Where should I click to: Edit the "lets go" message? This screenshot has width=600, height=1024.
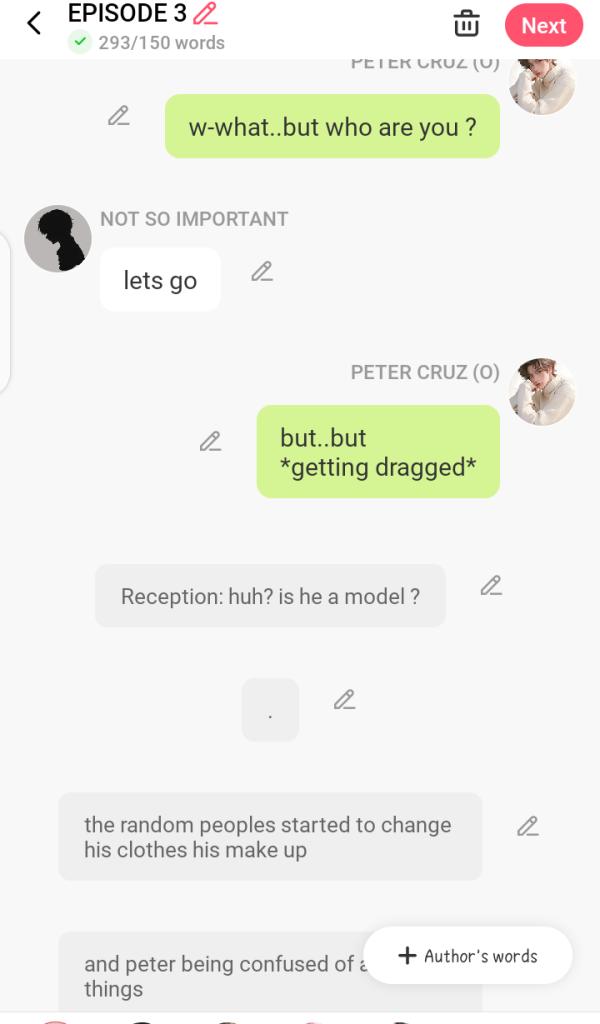click(262, 271)
